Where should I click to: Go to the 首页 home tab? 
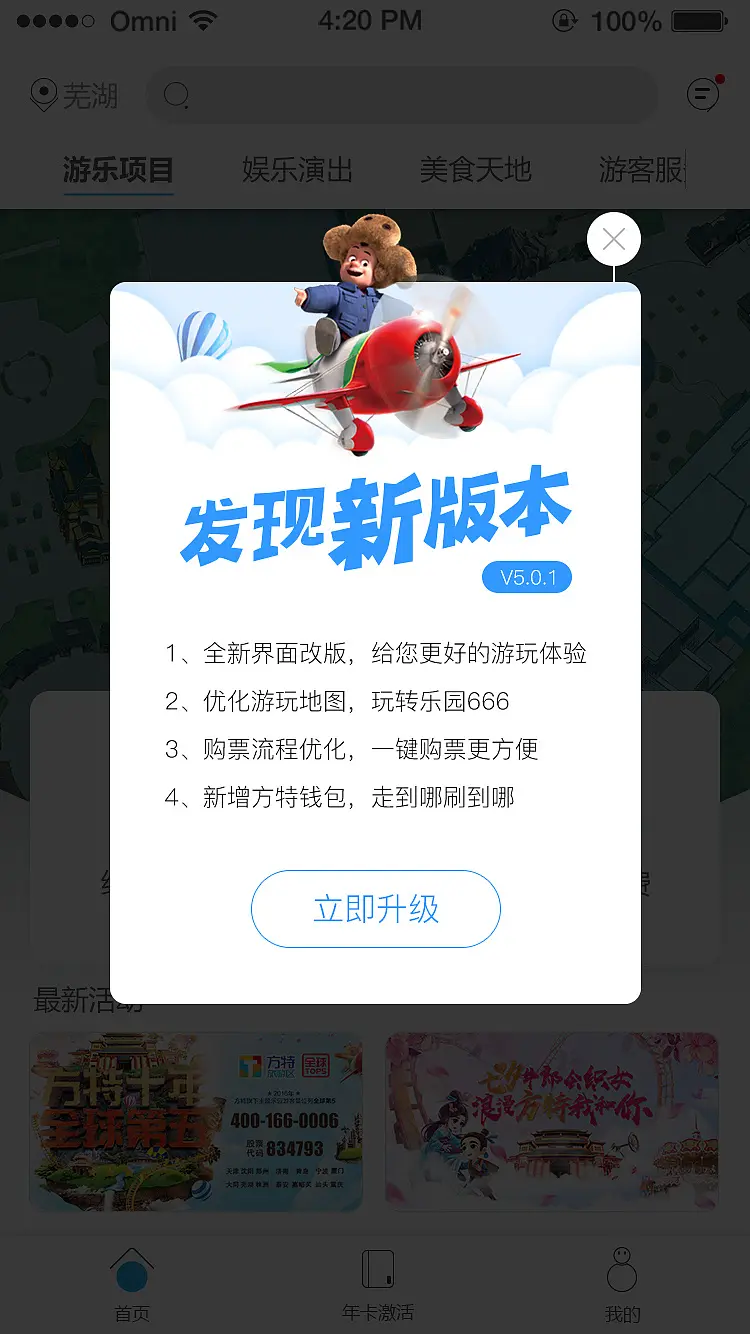point(132,1285)
